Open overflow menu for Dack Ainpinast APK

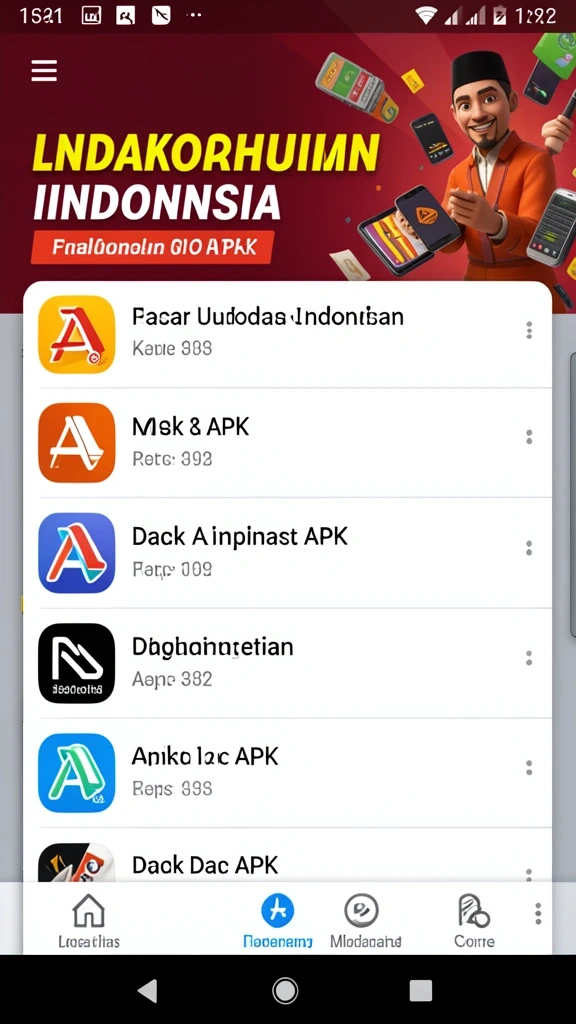529,548
